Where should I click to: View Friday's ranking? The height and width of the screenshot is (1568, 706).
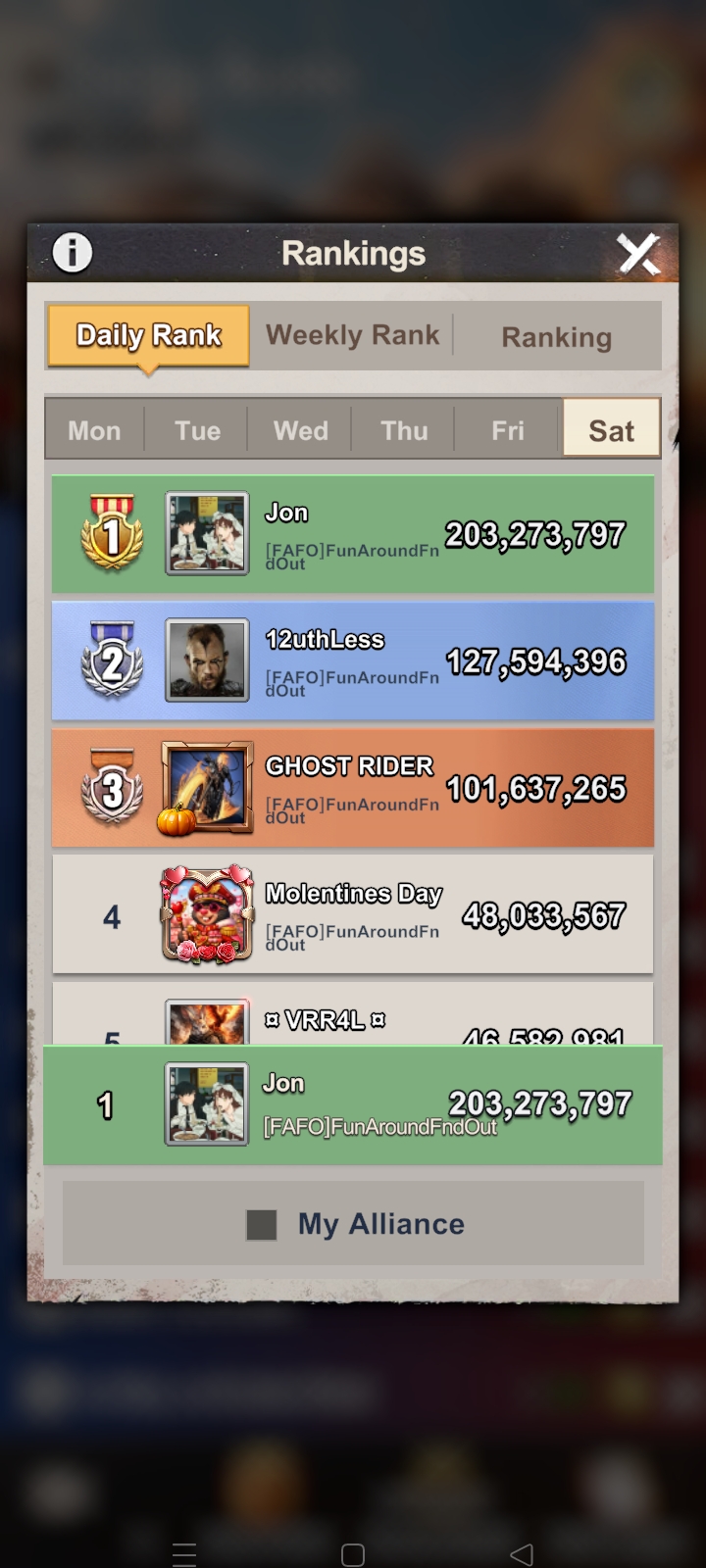tap(508, 430)
